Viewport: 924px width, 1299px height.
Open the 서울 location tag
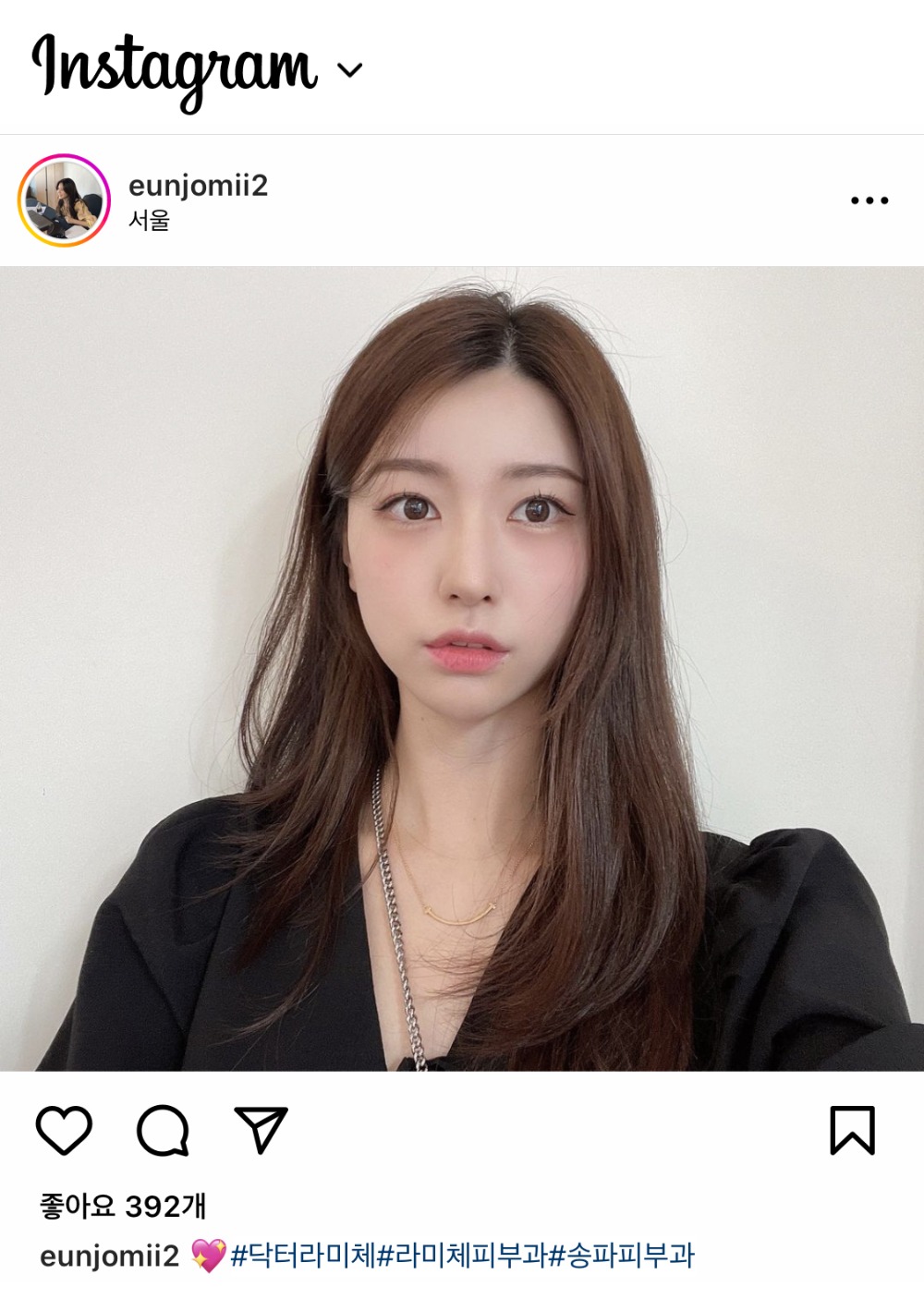[x=149, y=221]
